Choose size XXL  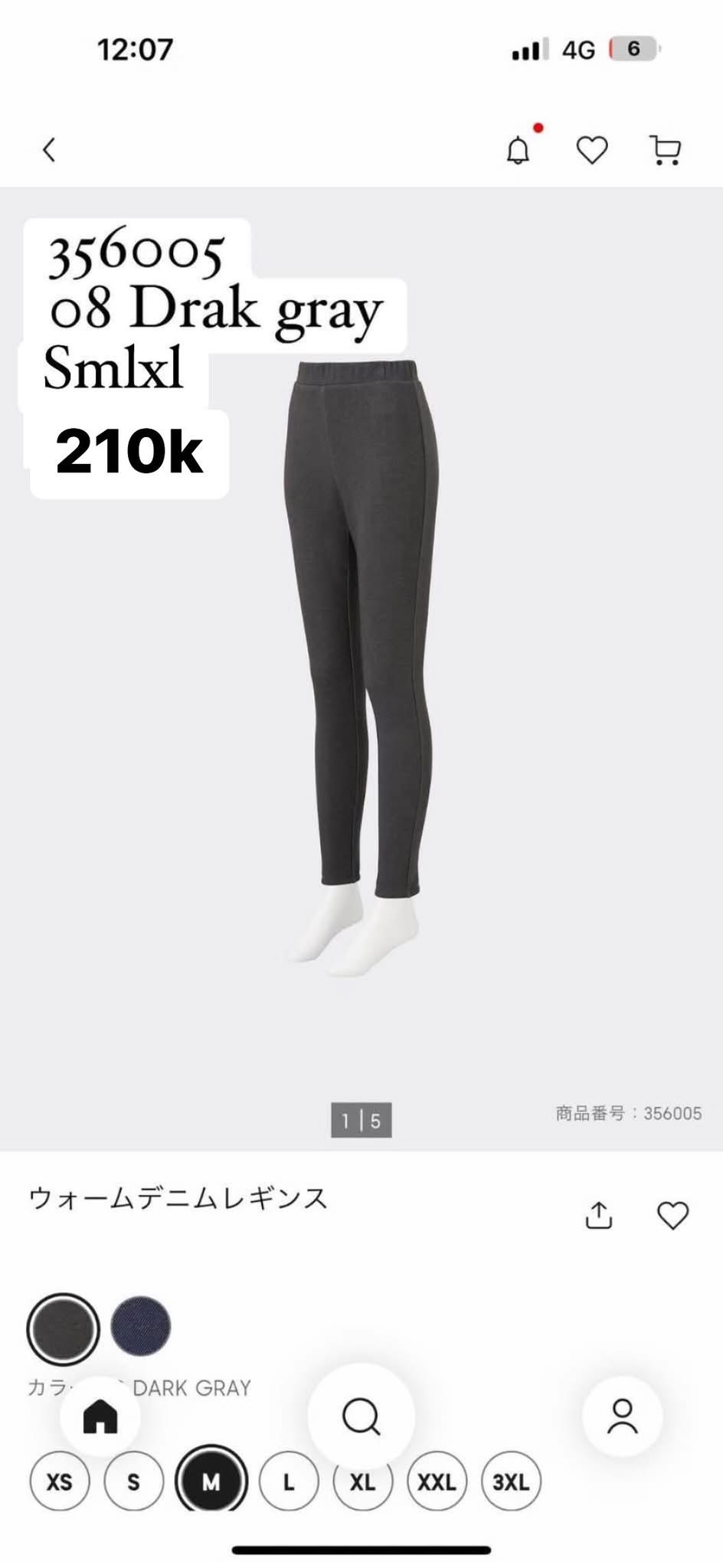pyautogui.click(x=437, y=1481)
